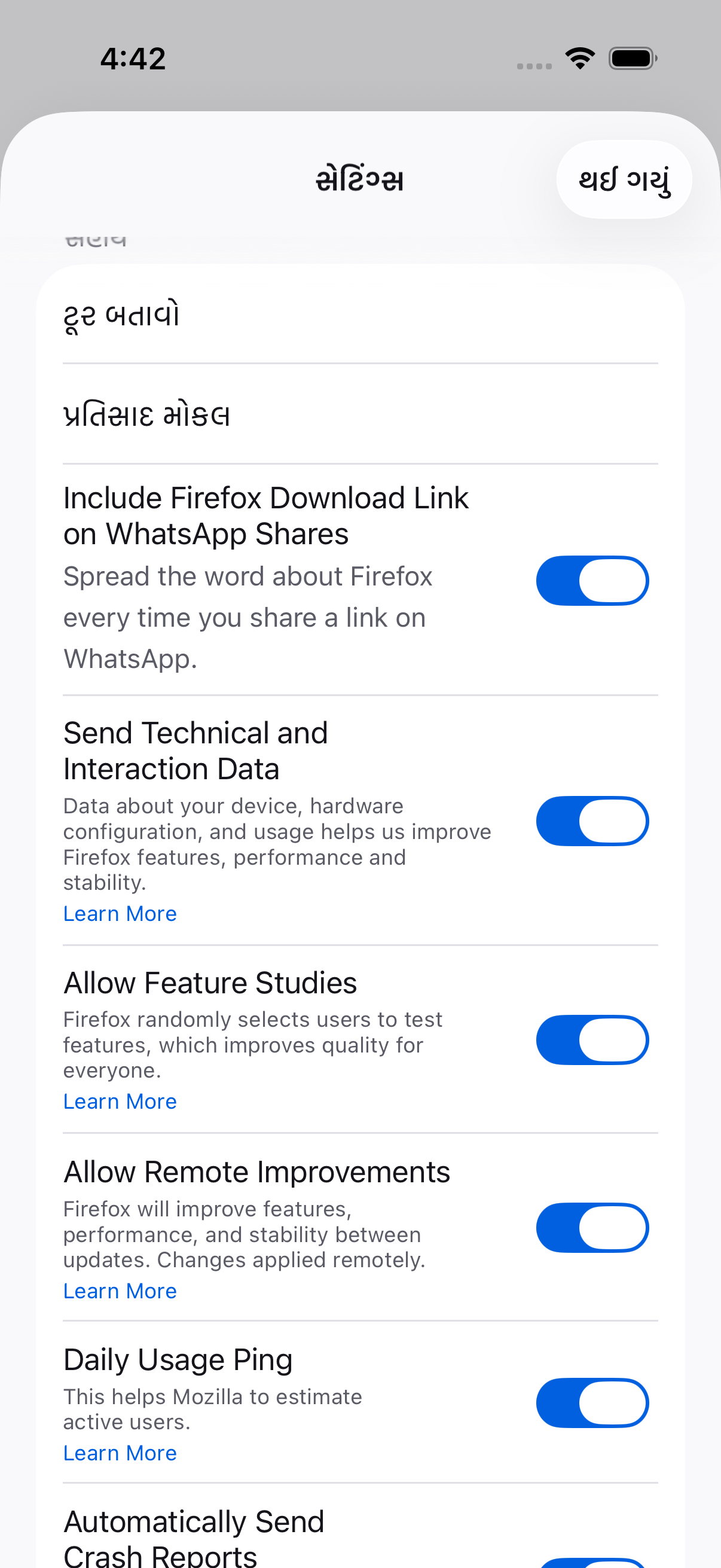Tap the થઈ ગયું done button
Screen dimensions: 721x1568
[x=624, y=179]
